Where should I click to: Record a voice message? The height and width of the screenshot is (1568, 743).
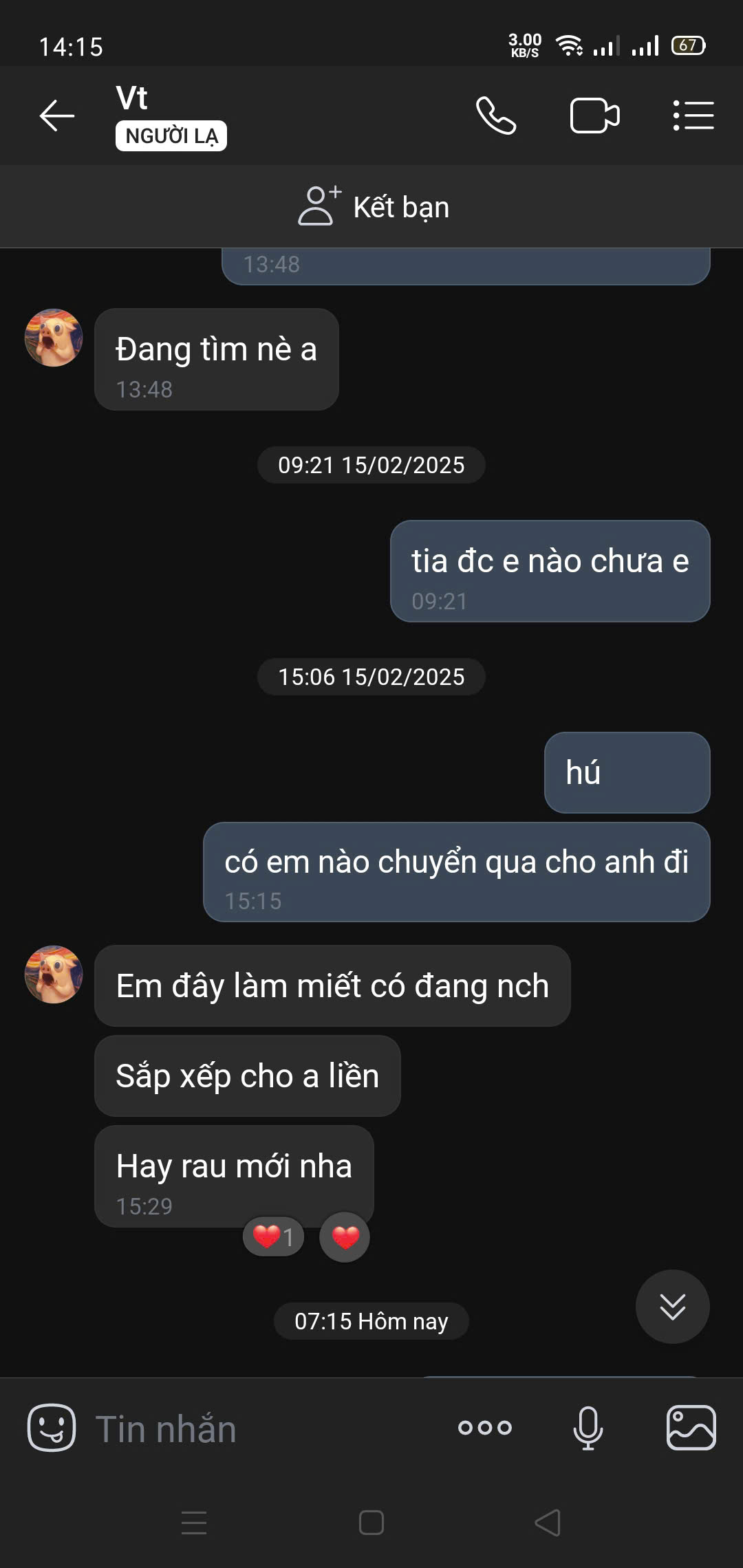(x=588, y=1428)
